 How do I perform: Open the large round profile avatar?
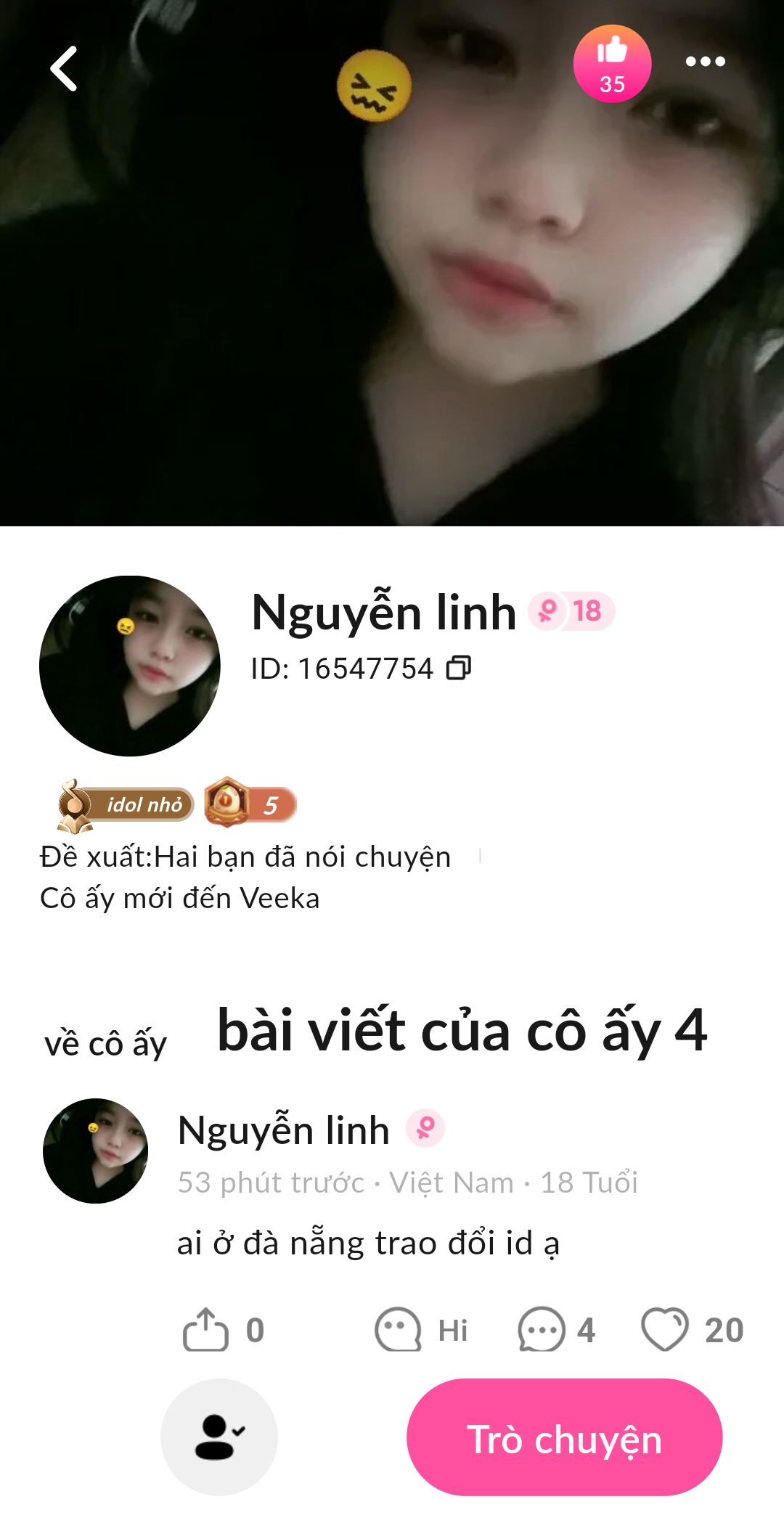click(130, 666)
